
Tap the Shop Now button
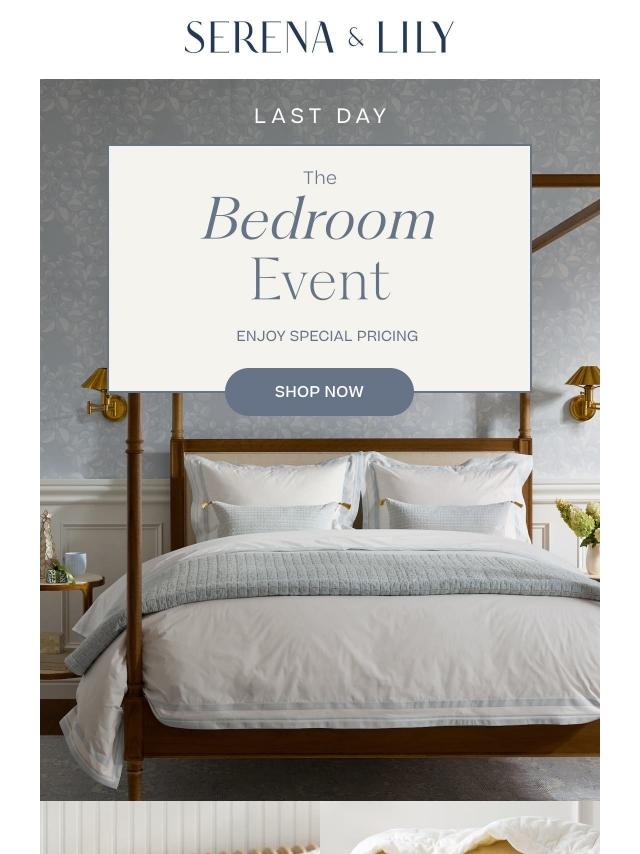pos(319,392)
